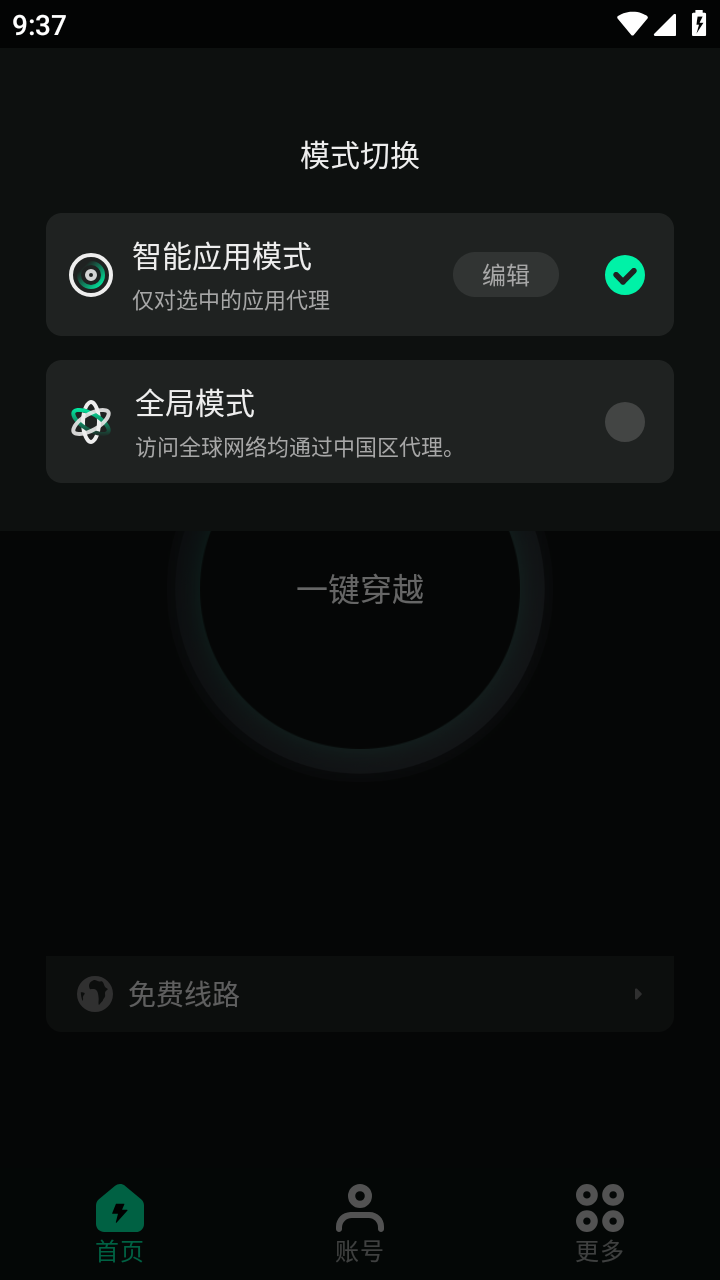Select the 首页 home icon

point(120,1207)
